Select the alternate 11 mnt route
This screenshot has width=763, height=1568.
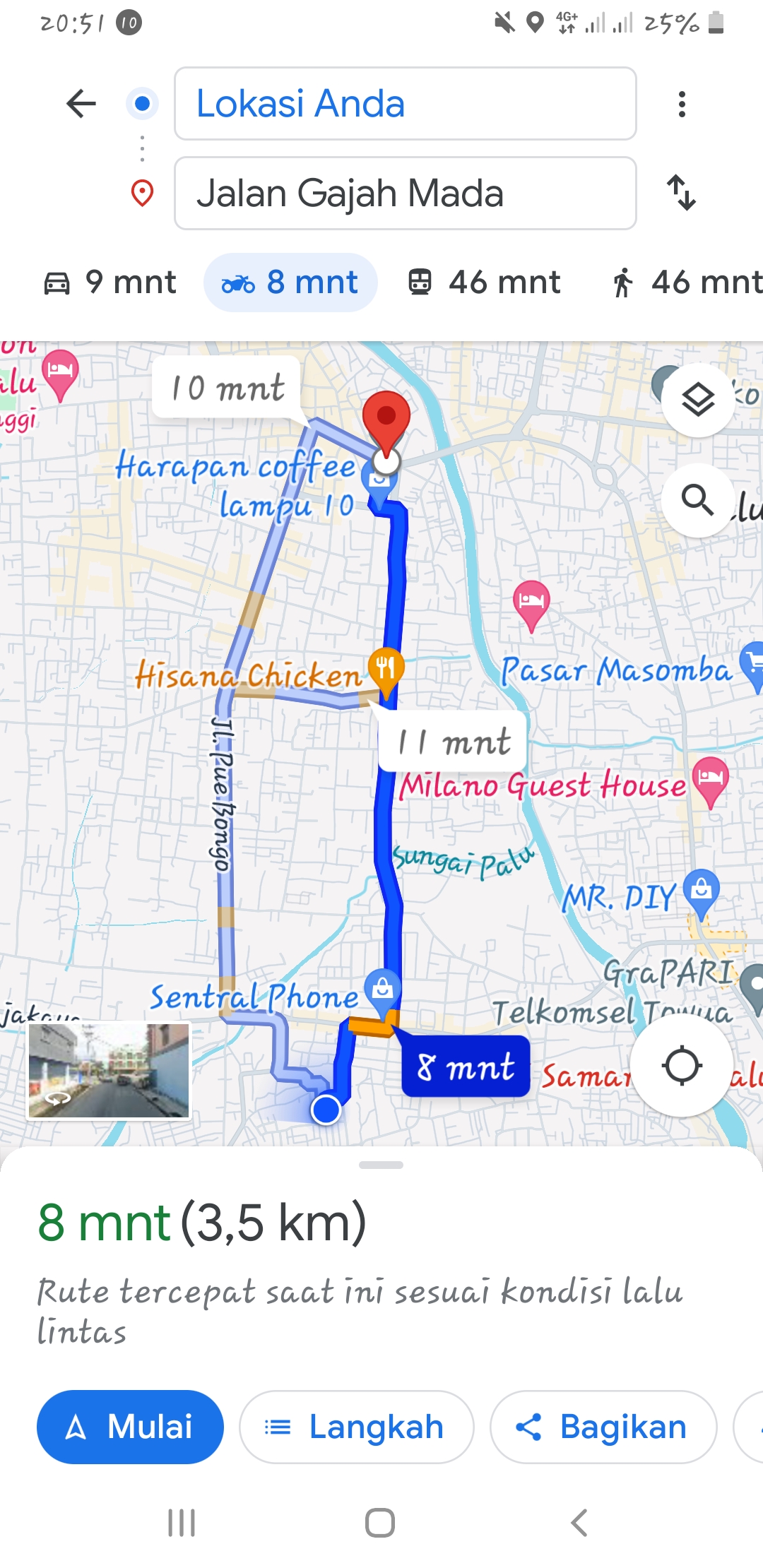(453, 742)
